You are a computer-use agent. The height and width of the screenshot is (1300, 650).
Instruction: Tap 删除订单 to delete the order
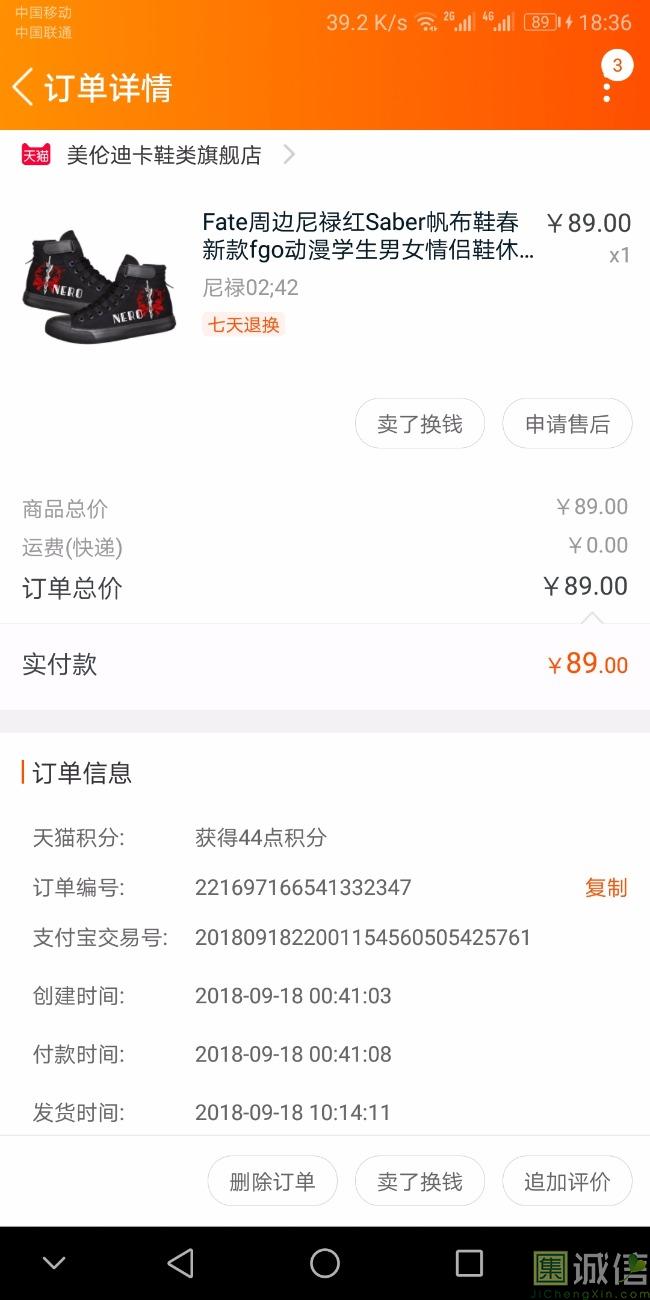tap(272, 1182)
